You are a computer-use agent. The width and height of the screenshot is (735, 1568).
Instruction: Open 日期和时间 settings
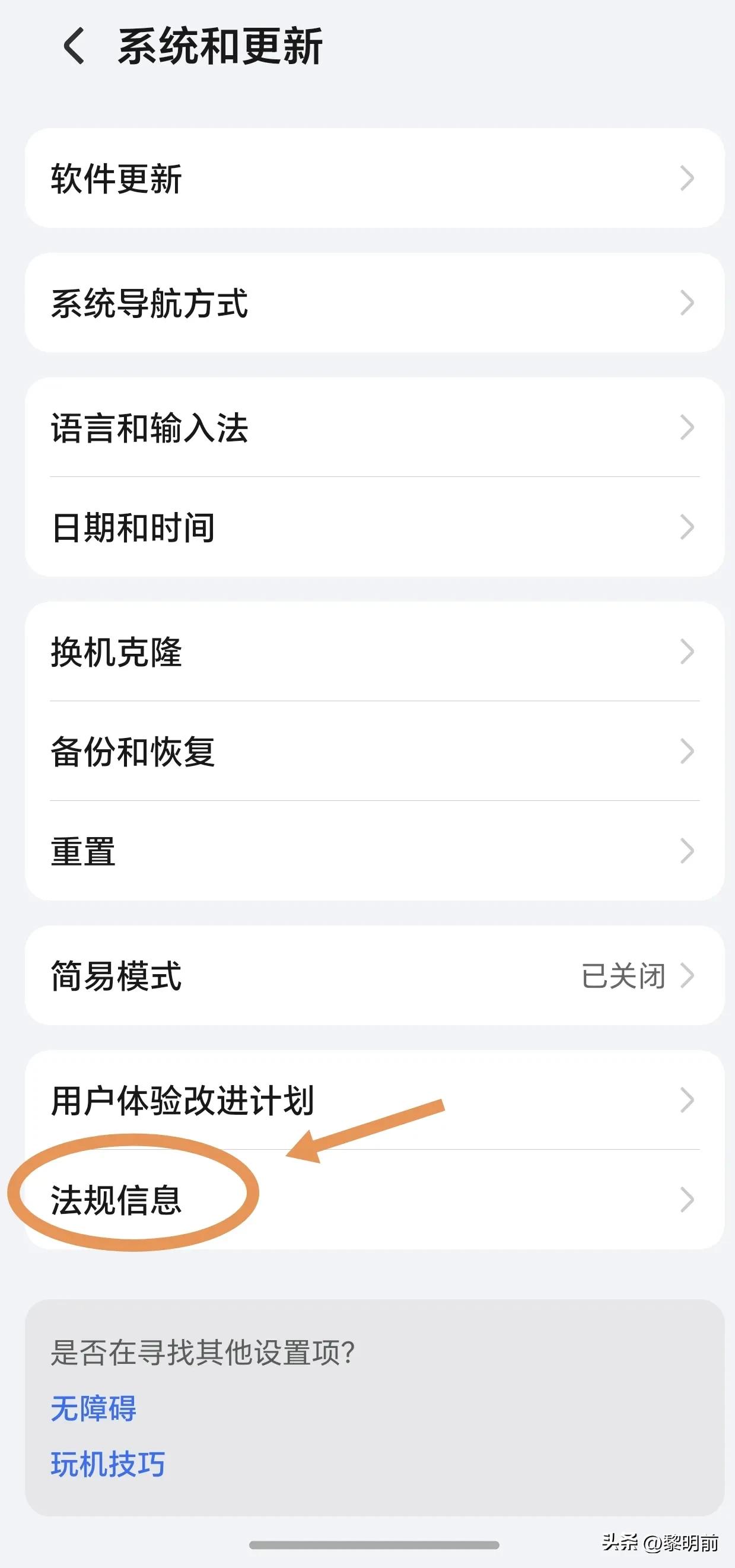(x=374, y=527)
